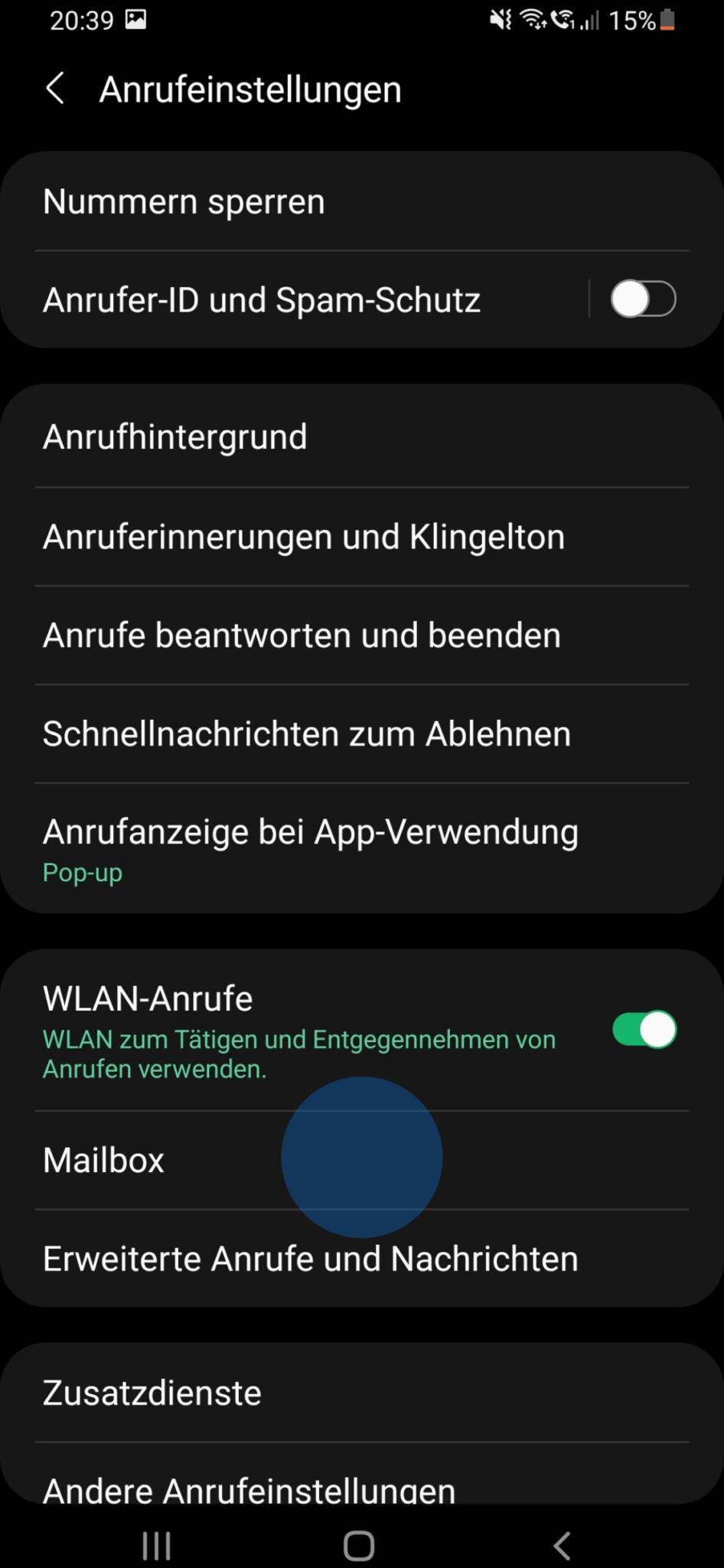The width and height of the screenshot is (724, 1568).
Task: Open the recent apps overview
Action: tap(156, 1545)
